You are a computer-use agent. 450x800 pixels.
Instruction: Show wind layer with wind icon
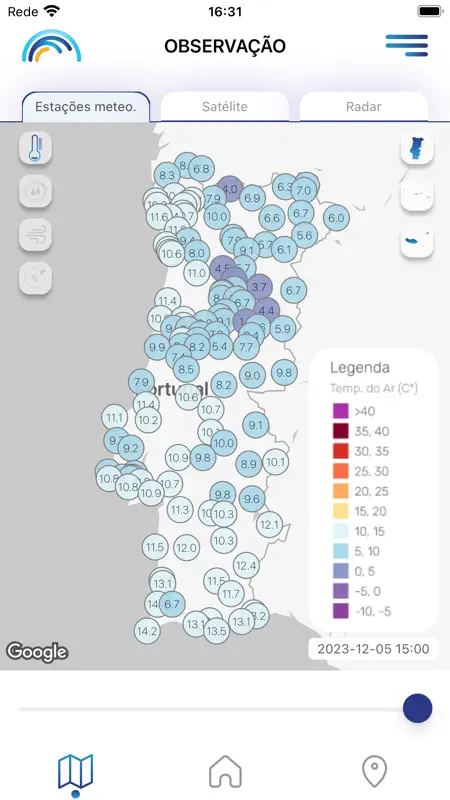[x=35, y=235]
